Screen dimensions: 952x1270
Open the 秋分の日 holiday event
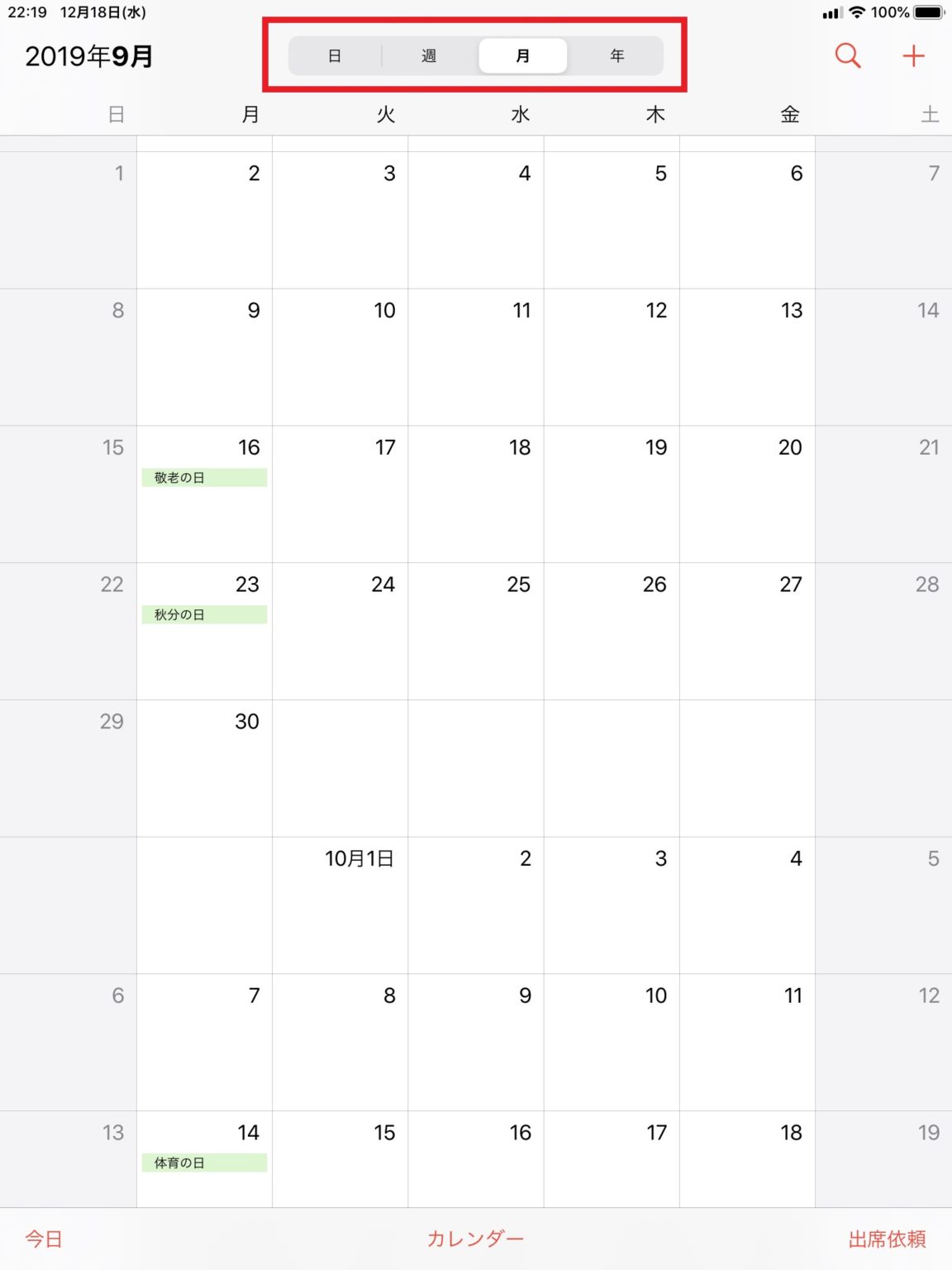204,615
